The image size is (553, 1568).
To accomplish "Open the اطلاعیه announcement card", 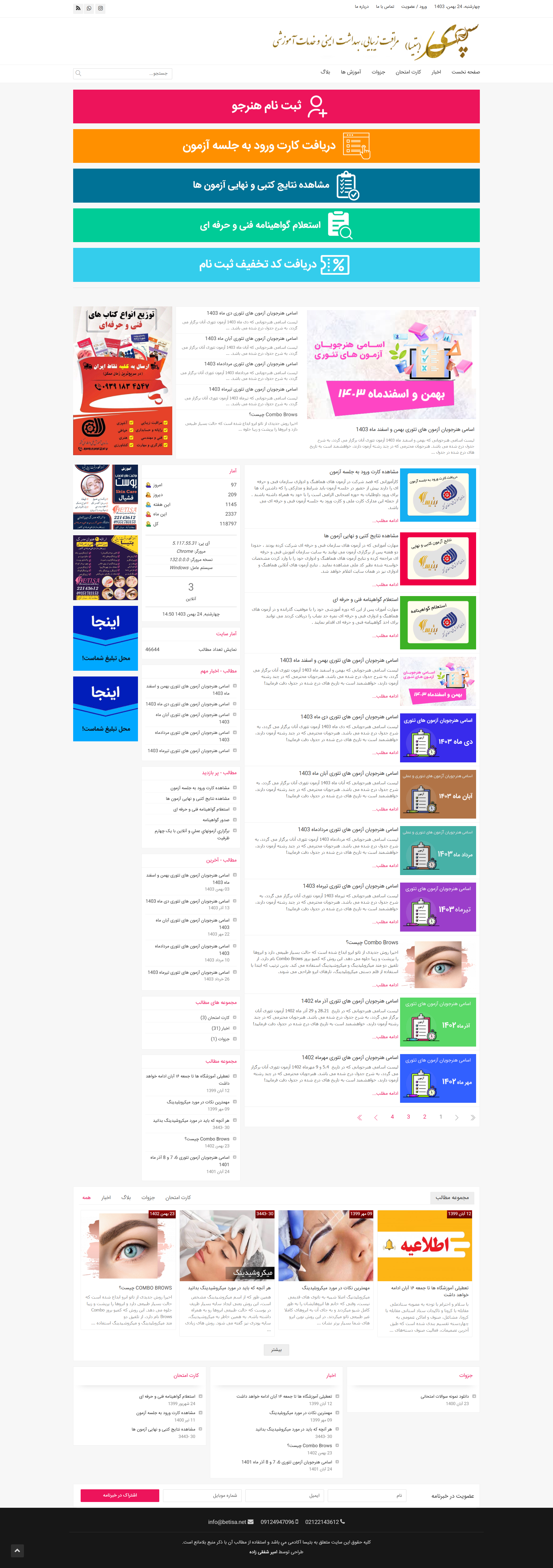I will pyautogui.click(x=425, y=1245).
